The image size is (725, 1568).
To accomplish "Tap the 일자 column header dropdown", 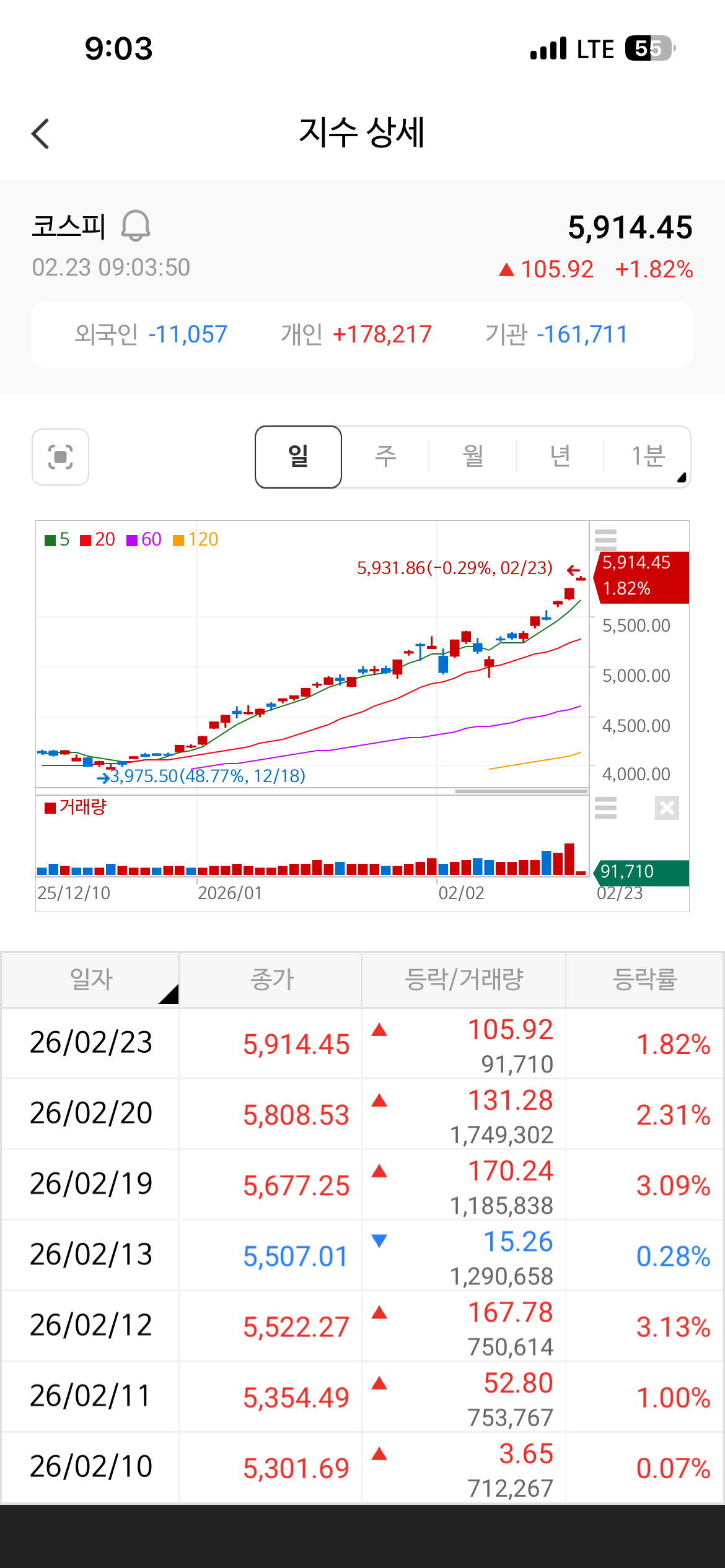I will point(91,980).
